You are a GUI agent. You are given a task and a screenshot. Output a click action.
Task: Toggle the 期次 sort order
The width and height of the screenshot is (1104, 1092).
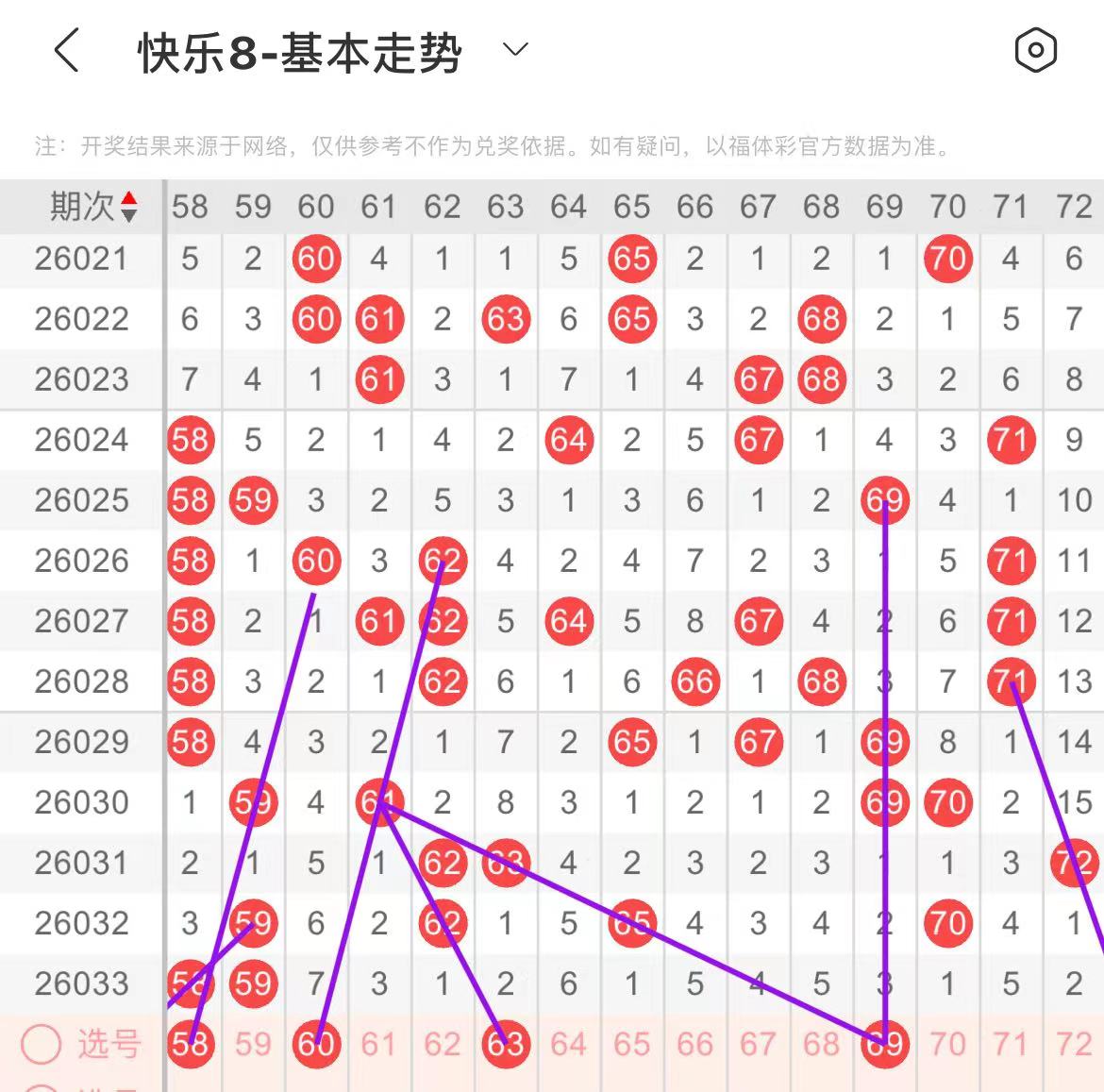(129, 207)
